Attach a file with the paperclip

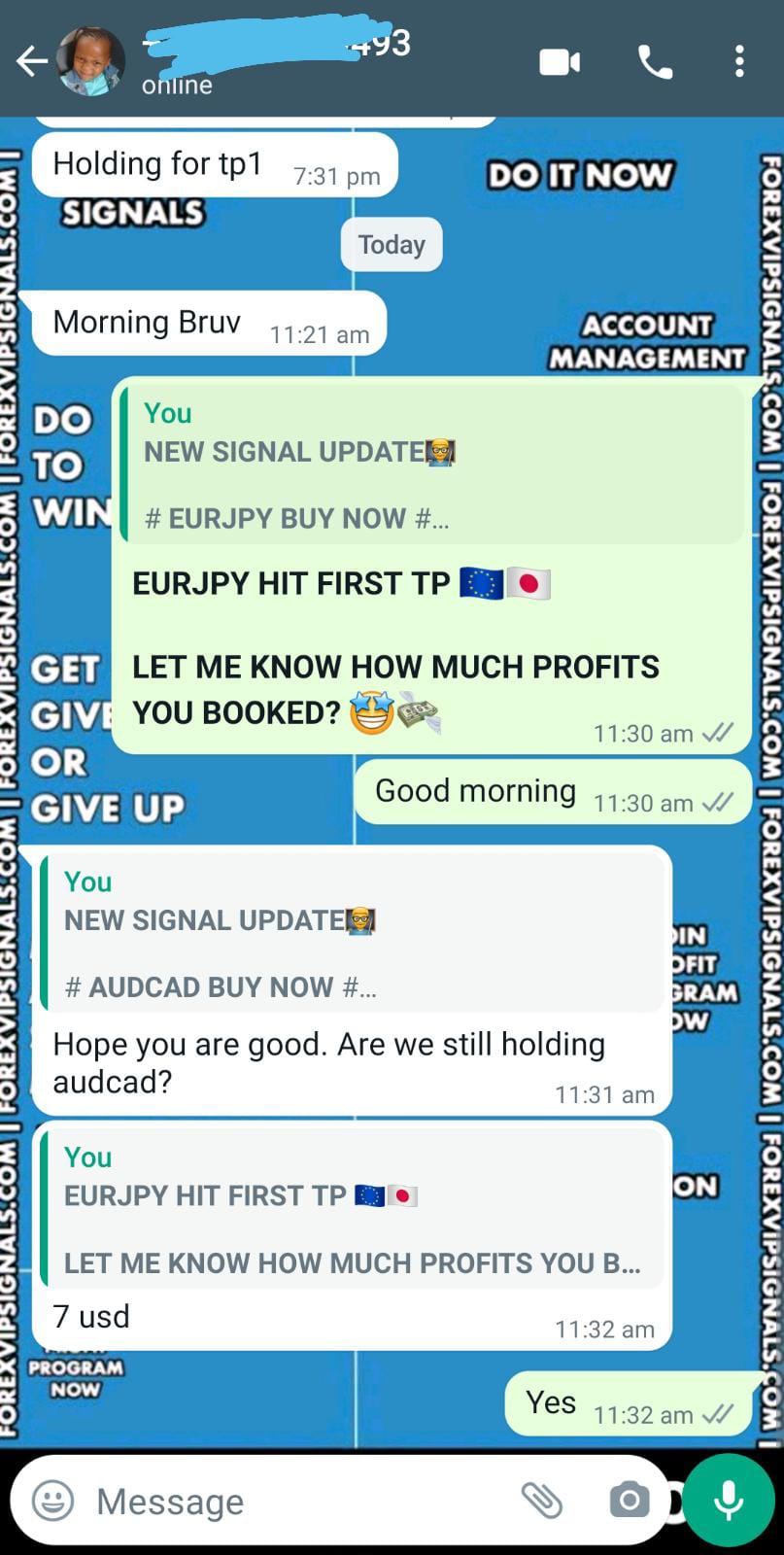pyautogui.click(x=541, y=1501)
